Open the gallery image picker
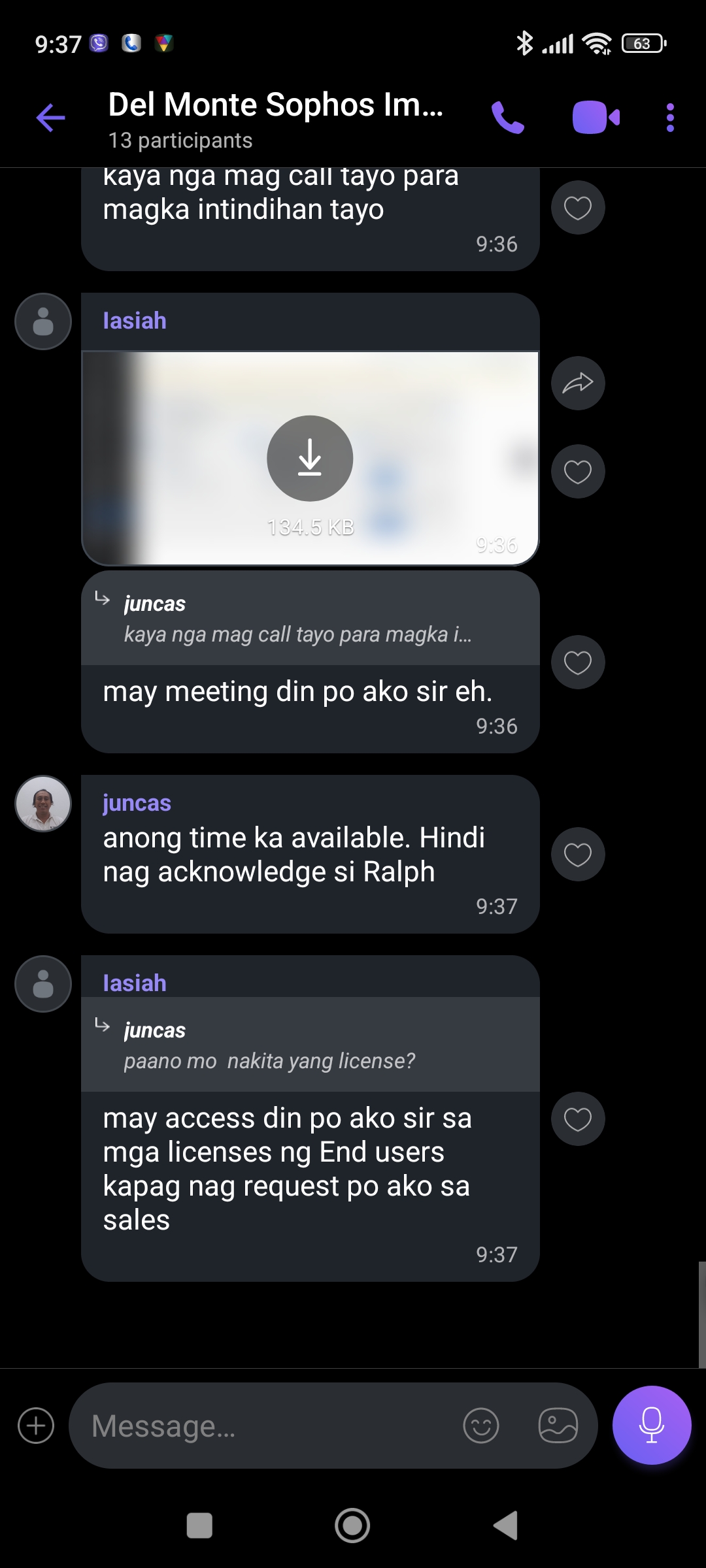 tap(558, 1426)
